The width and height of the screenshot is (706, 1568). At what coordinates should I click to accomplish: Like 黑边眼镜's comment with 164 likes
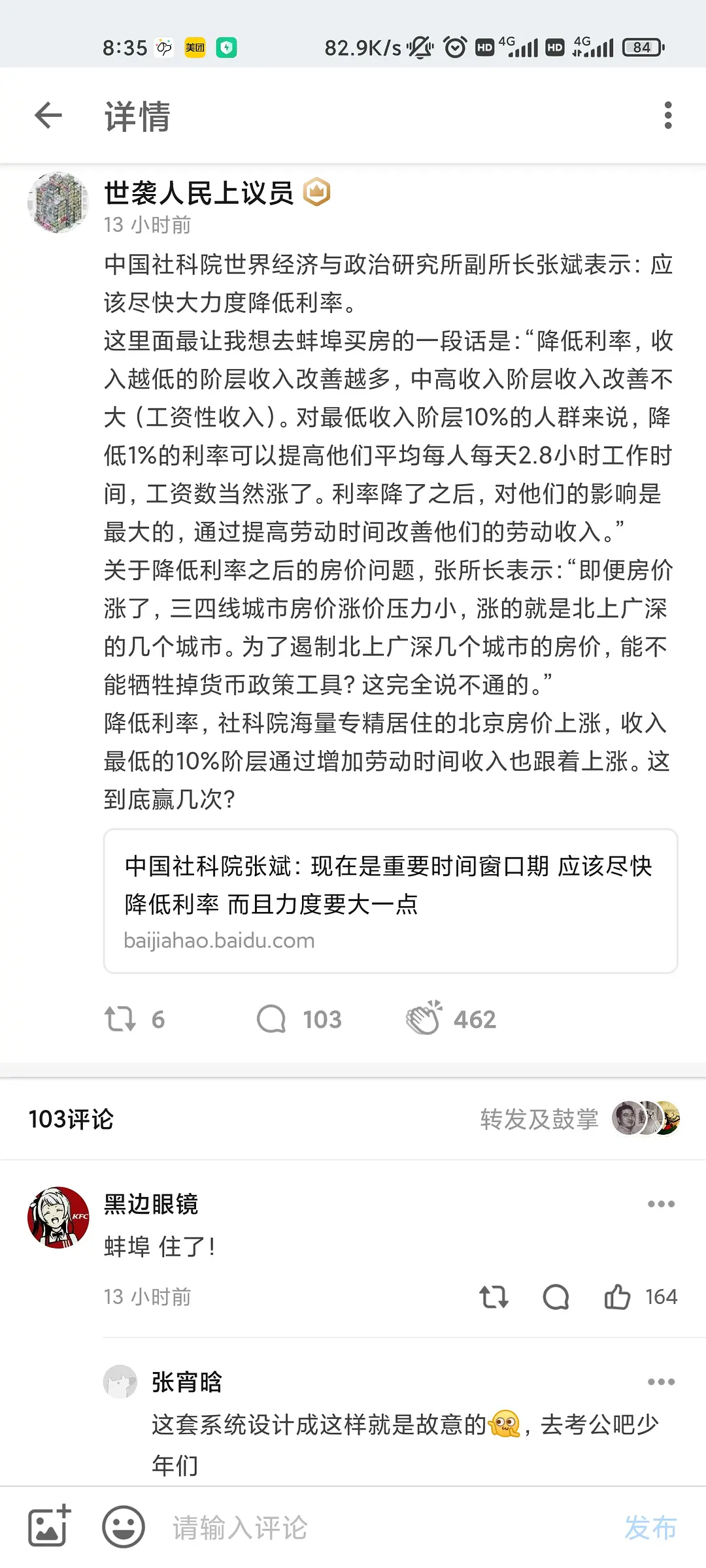pyautogui.click(x=617, y=1297)
